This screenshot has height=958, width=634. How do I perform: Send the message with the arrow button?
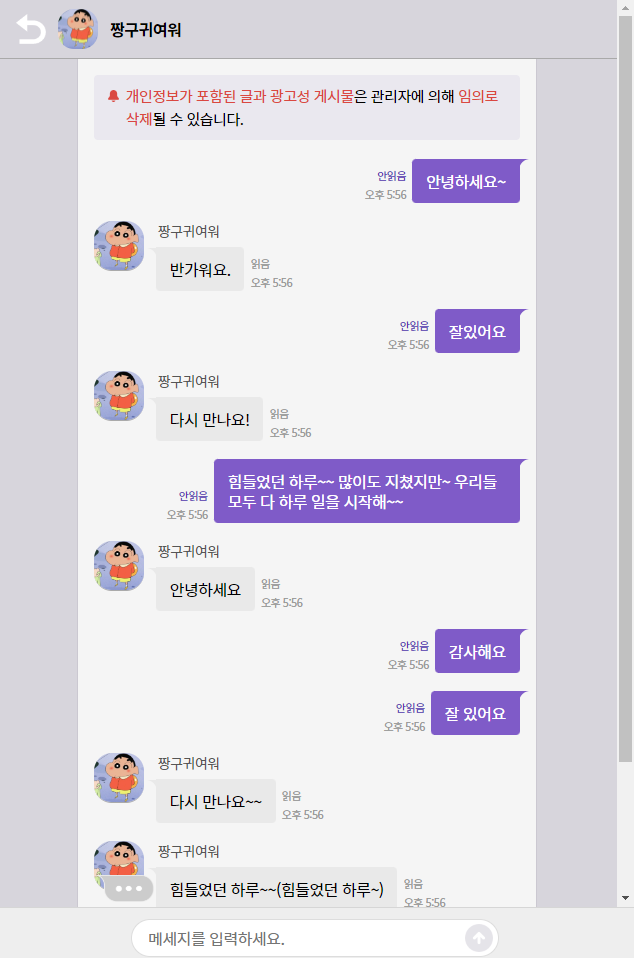tap(478, 938)
